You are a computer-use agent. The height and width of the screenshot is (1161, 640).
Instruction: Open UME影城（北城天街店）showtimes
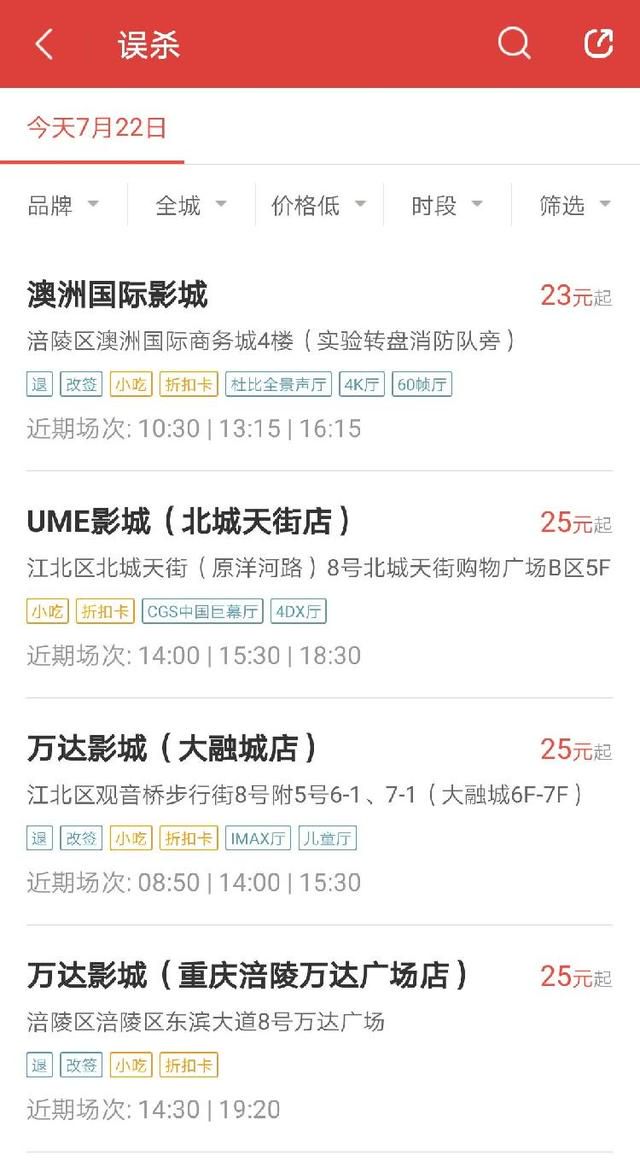(319, 586)
